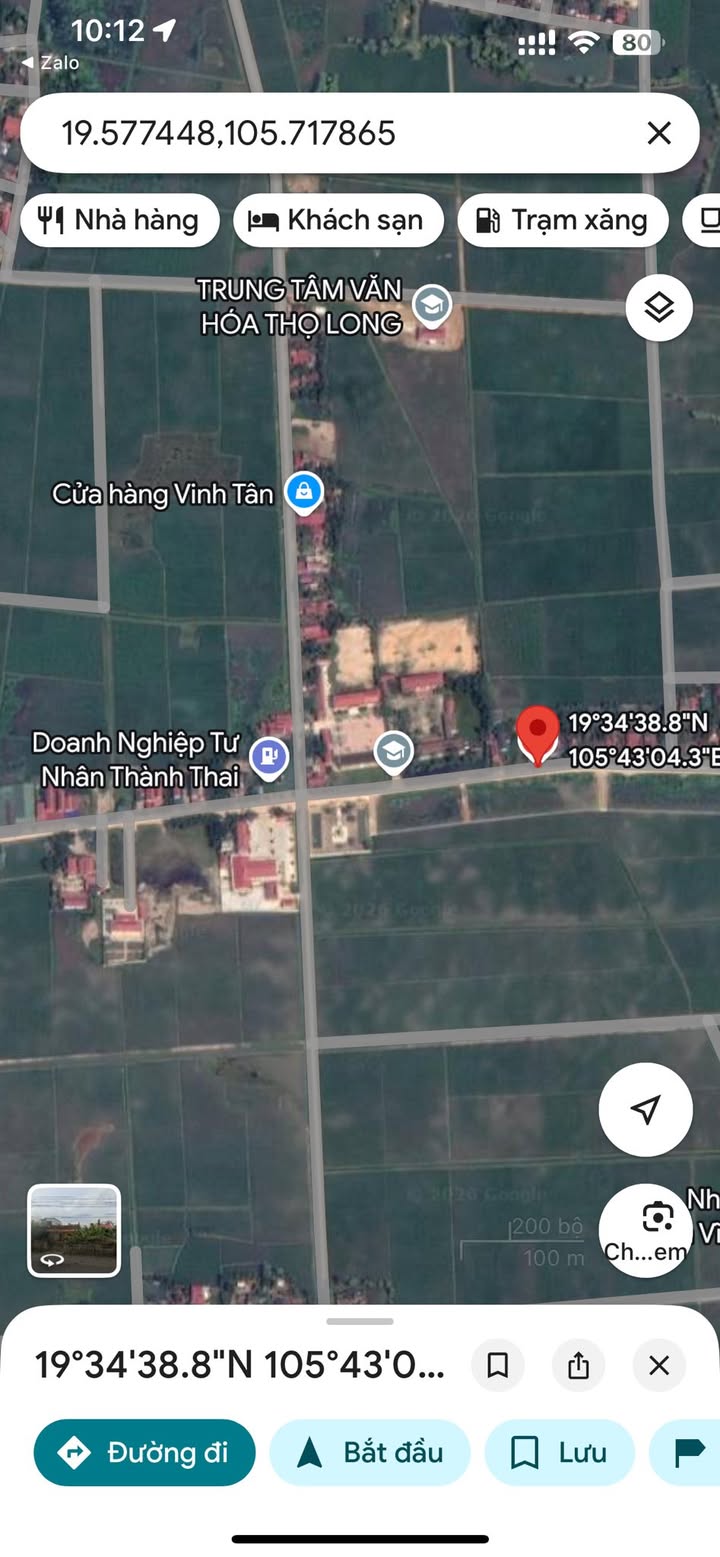Get directions with Đường đi
The width and height of the screenshot is (720, 1557).
click(144, 1452)
